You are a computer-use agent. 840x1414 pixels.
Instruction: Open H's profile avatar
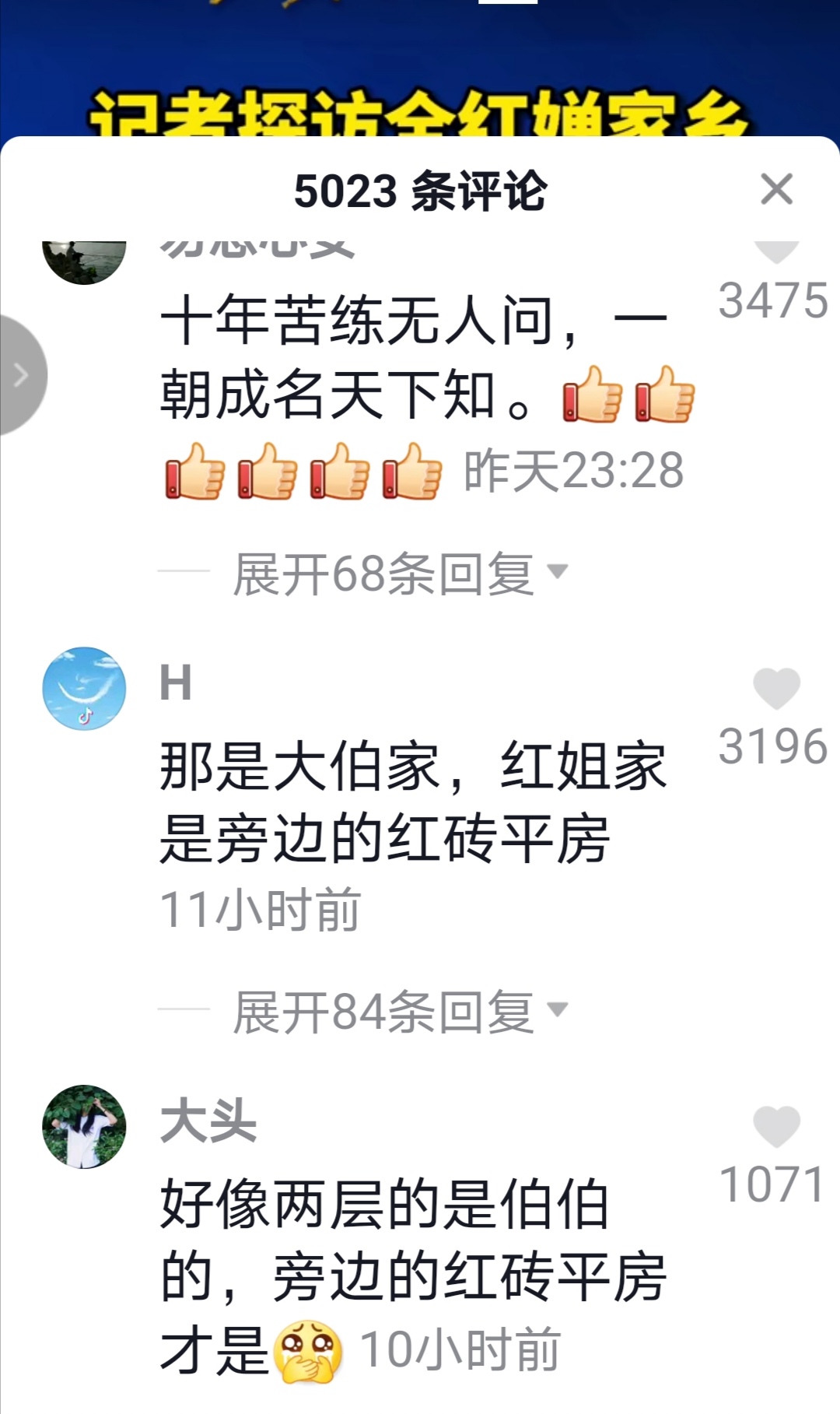[x=84, y=689]
